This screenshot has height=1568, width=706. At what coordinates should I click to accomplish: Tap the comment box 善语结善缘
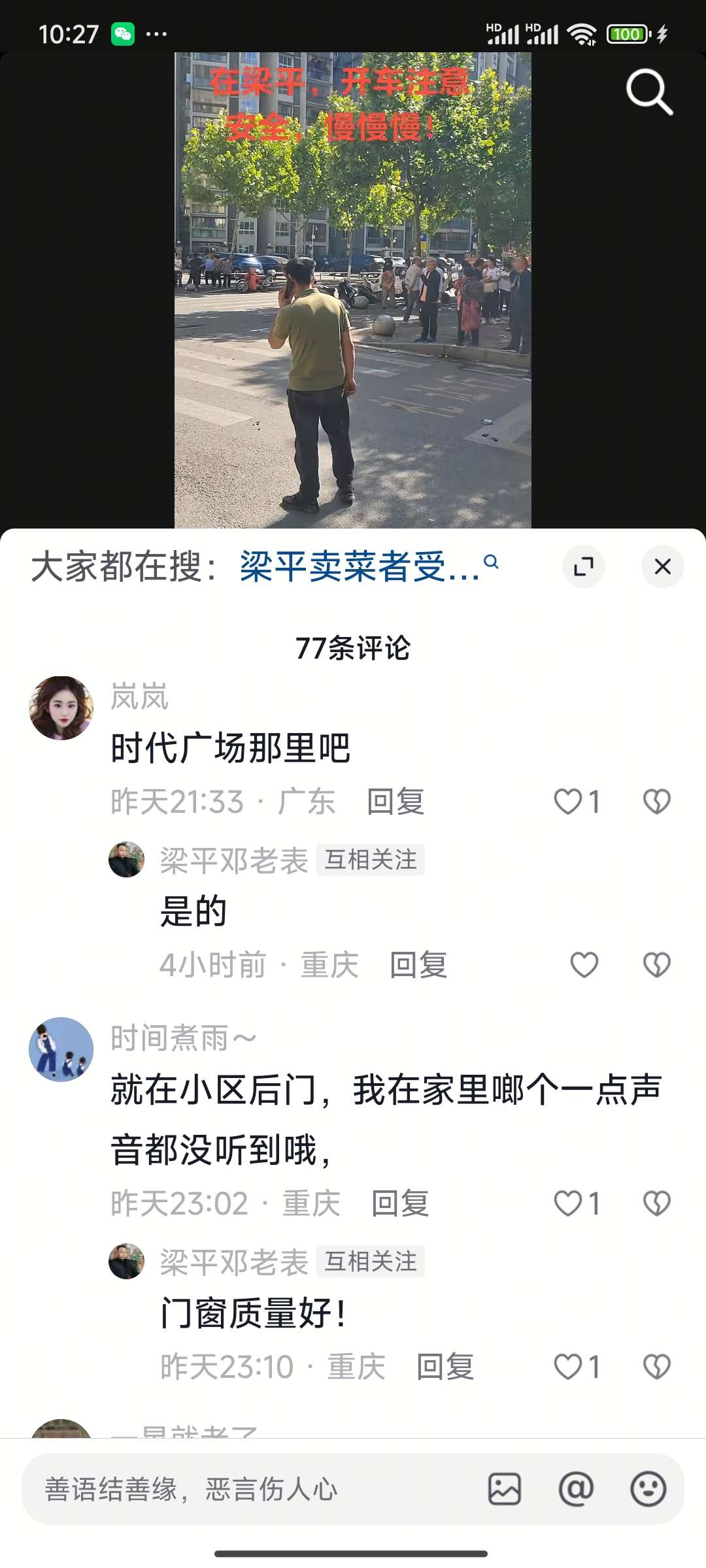[248, 1490]
